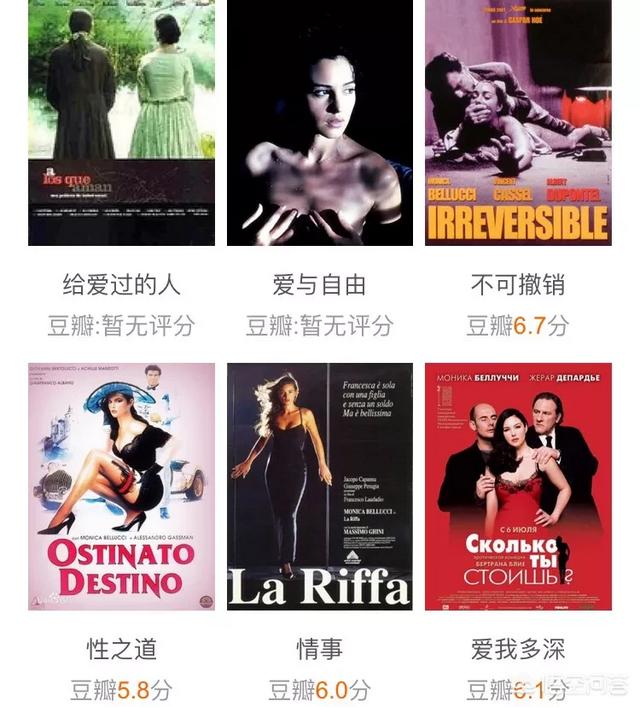Tap the 情事 poster tile
Screen dimensions: 640x707
319,486
